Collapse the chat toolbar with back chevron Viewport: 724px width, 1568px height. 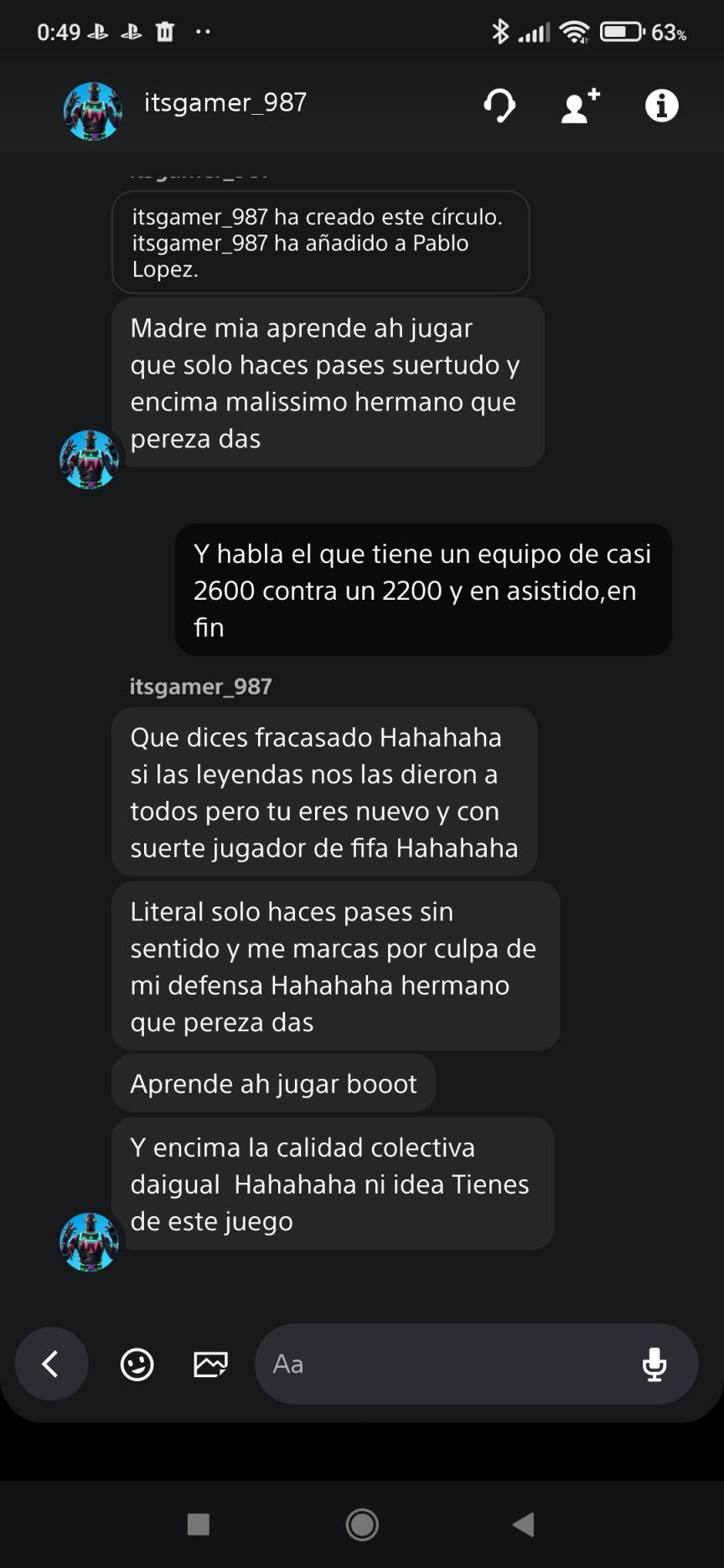[x=51, y=1364]
